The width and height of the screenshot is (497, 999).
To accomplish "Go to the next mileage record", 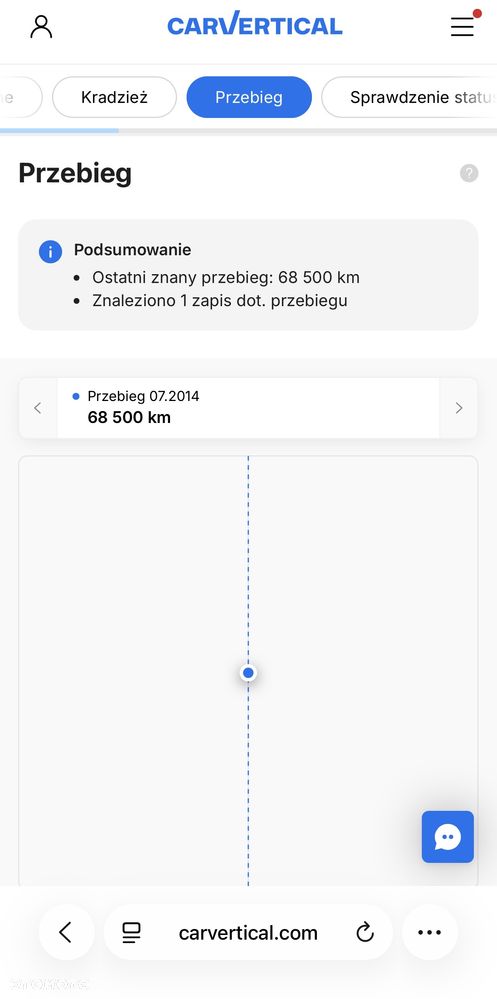I will [459, 408].
